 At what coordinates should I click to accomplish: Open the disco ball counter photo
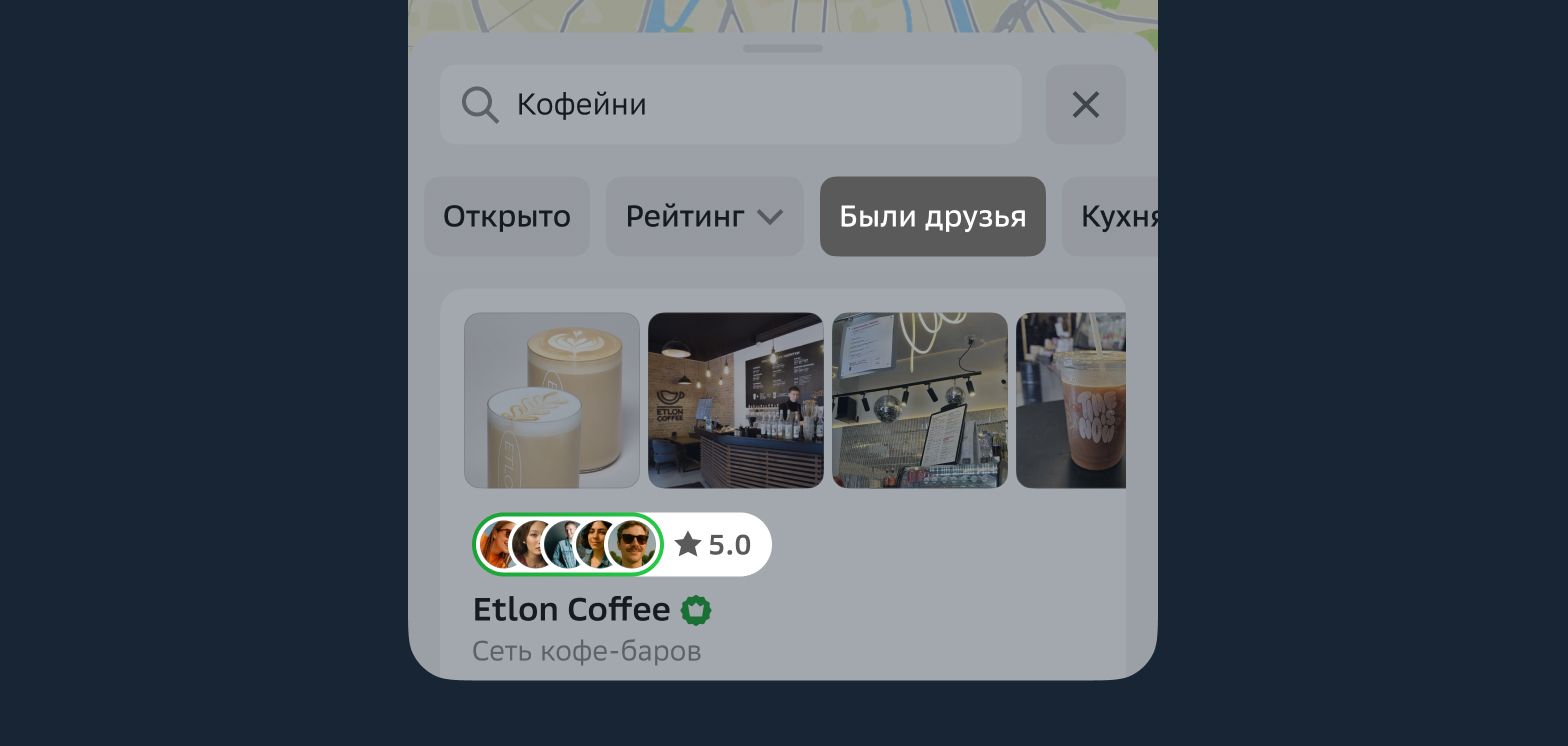point(920,400)
